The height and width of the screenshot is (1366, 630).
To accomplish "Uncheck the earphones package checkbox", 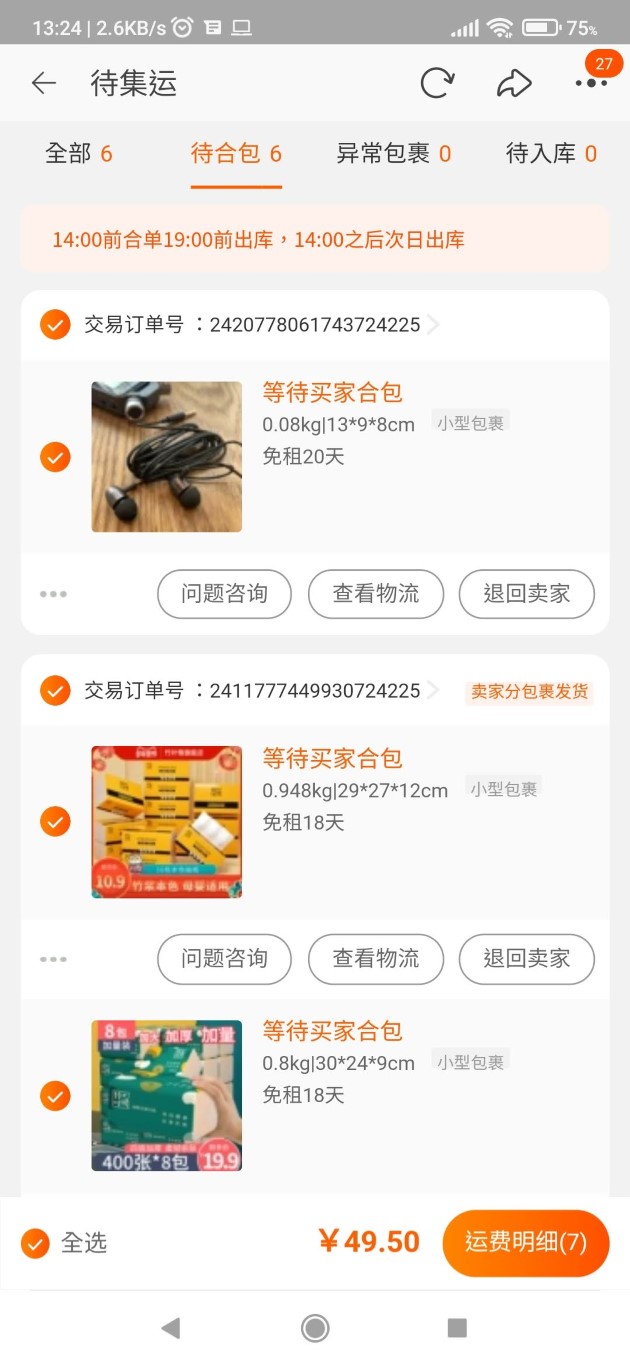I will click(55, 457).
